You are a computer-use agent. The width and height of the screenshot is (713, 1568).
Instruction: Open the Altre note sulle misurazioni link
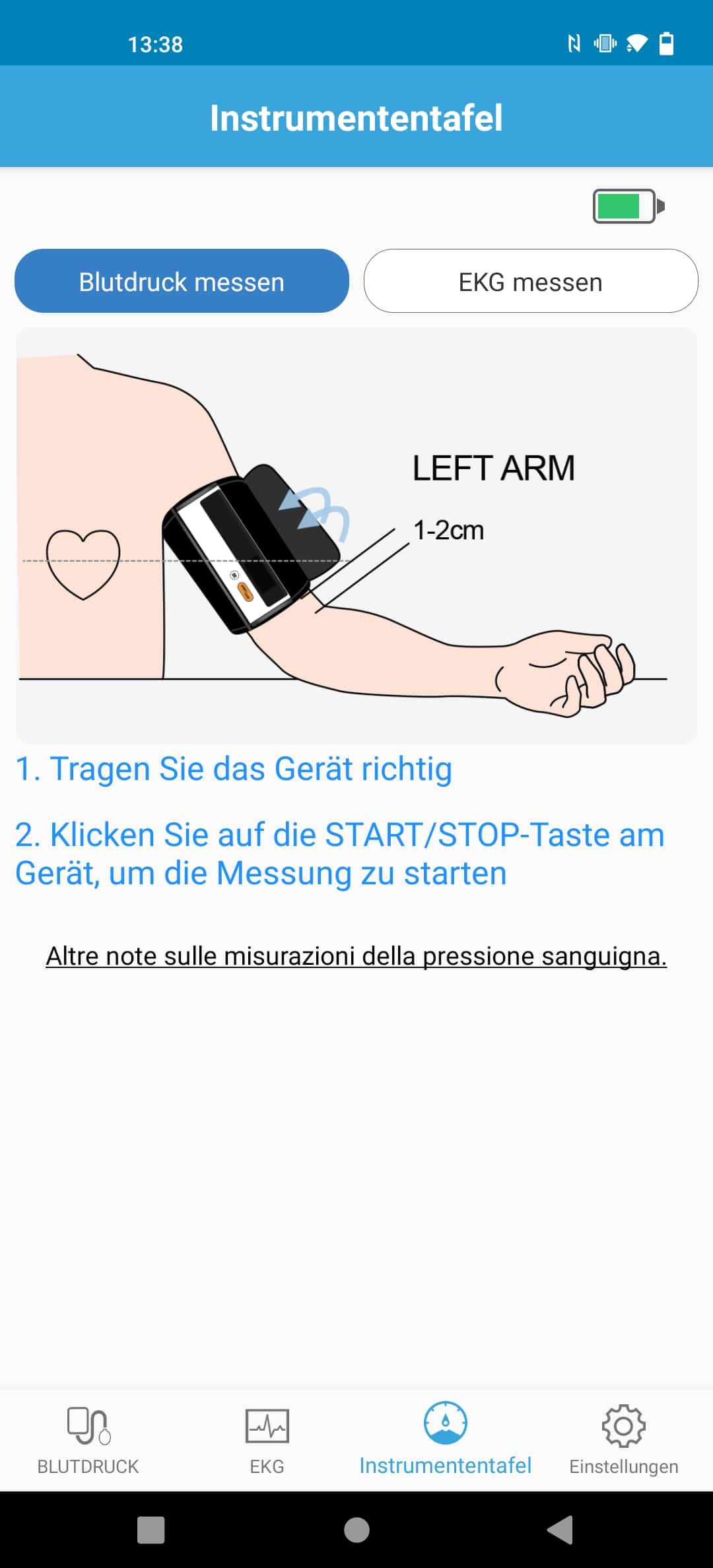tap(356, 956)
